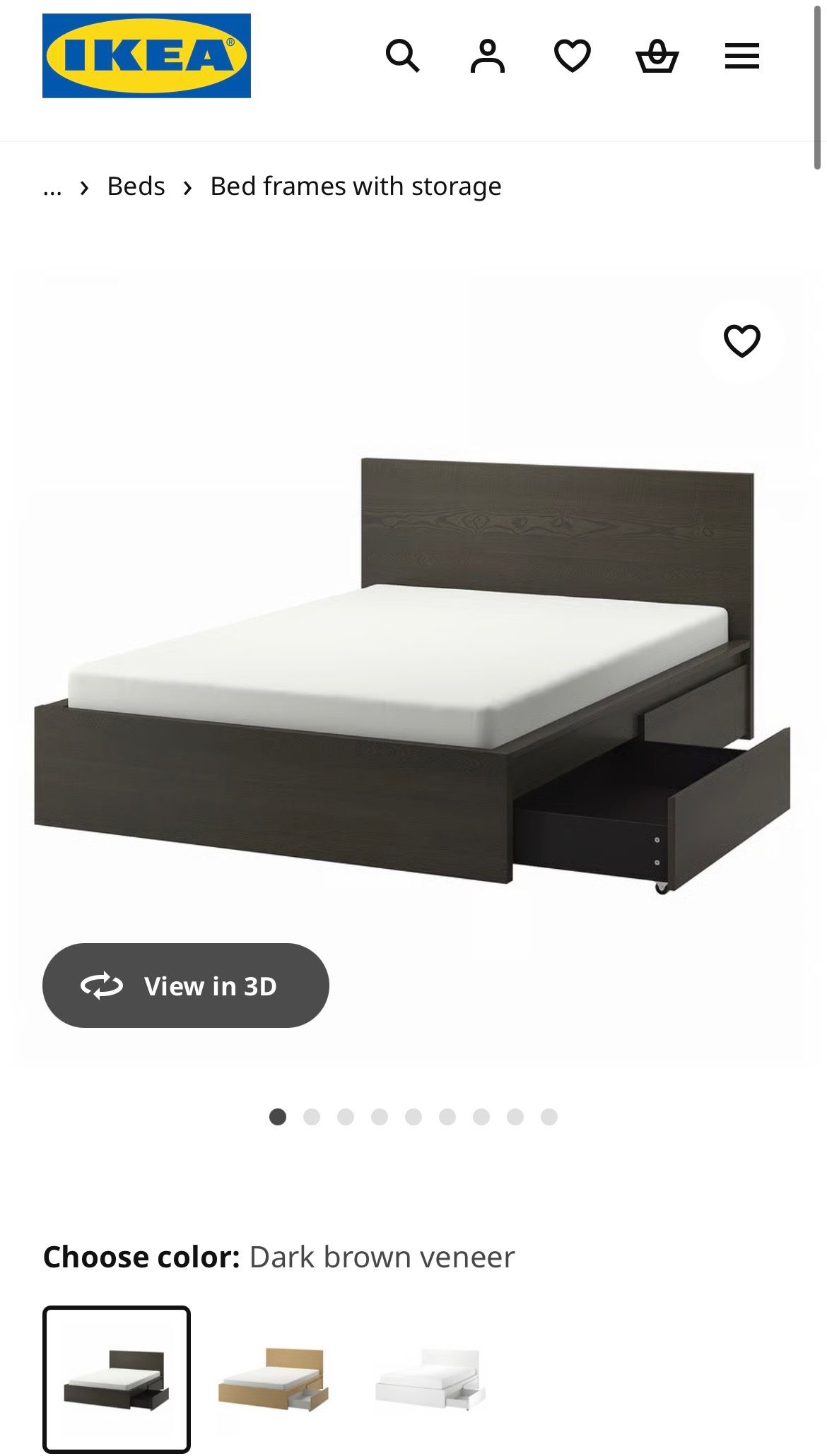Save the bed to favorites with the heart
The image size is (827, 1456).
click(741, 342)
